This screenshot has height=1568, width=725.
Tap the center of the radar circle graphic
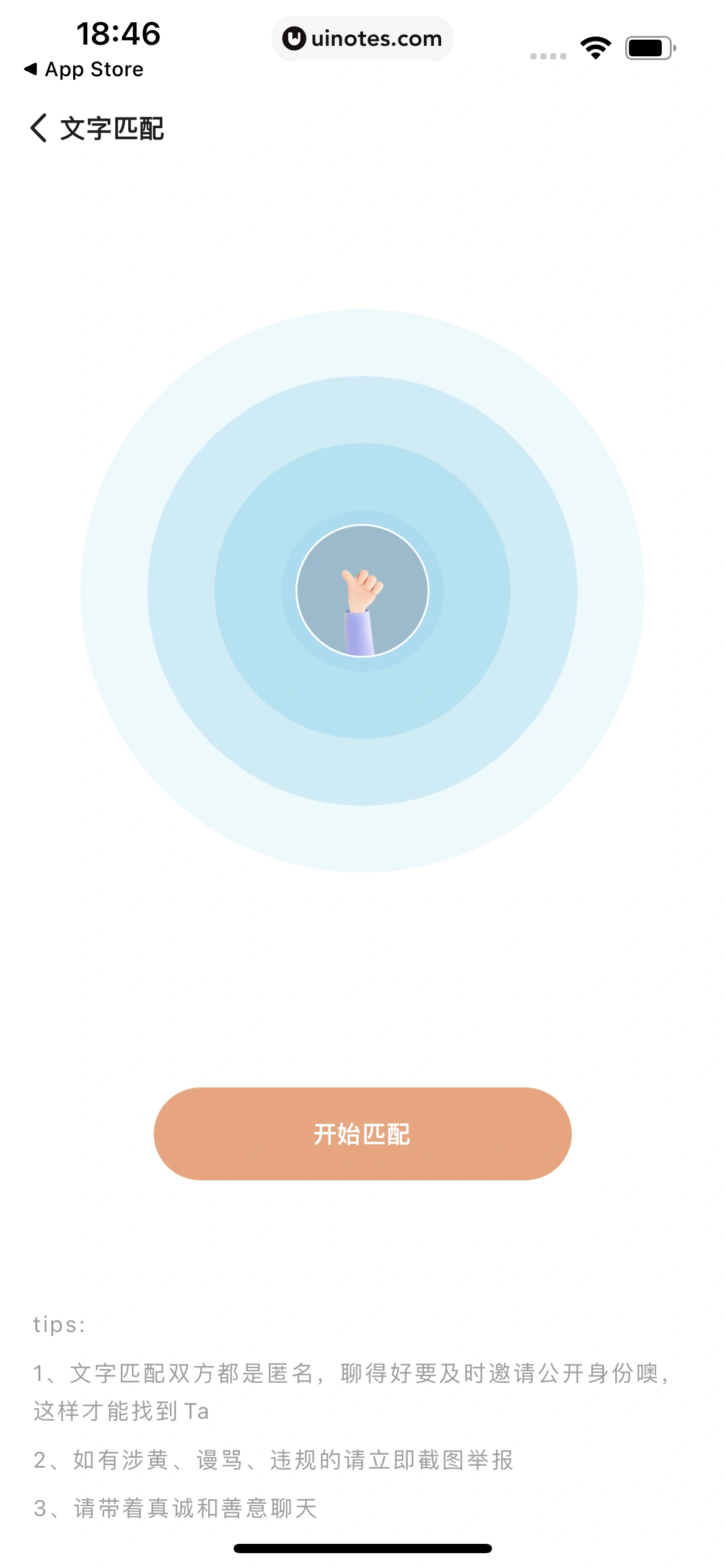pyautogui.click(x=362, y=591)
